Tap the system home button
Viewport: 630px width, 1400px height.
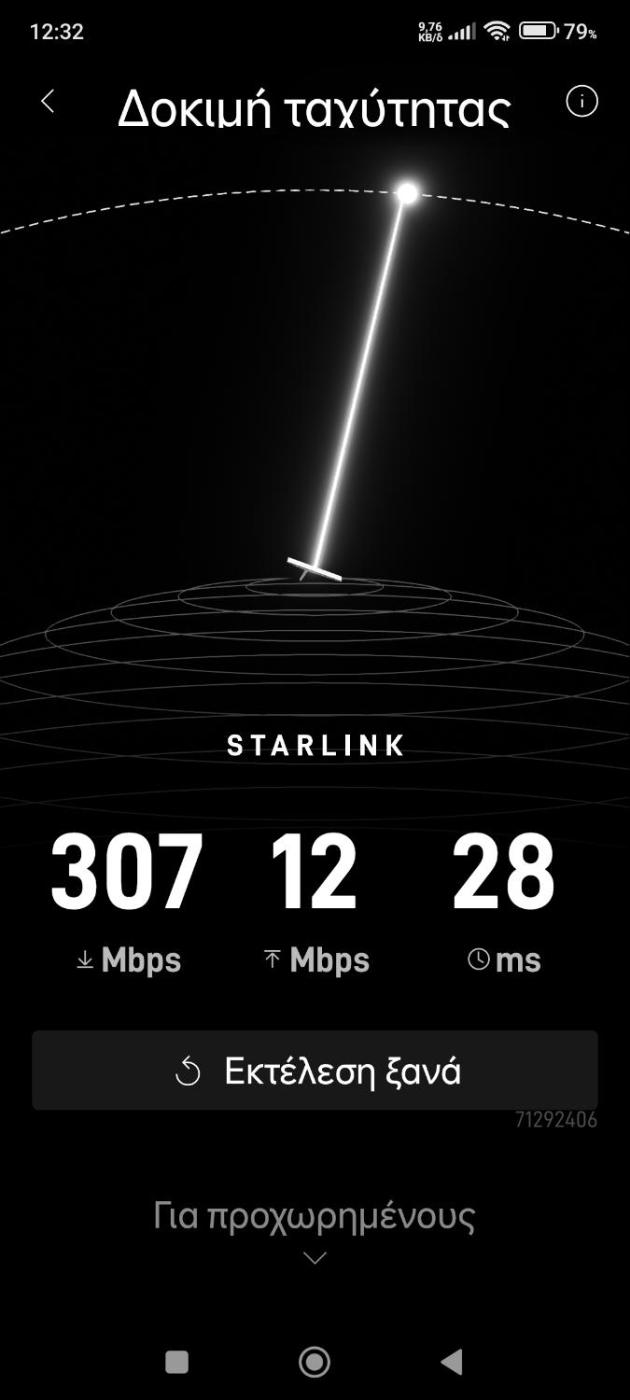(315, 1361)
